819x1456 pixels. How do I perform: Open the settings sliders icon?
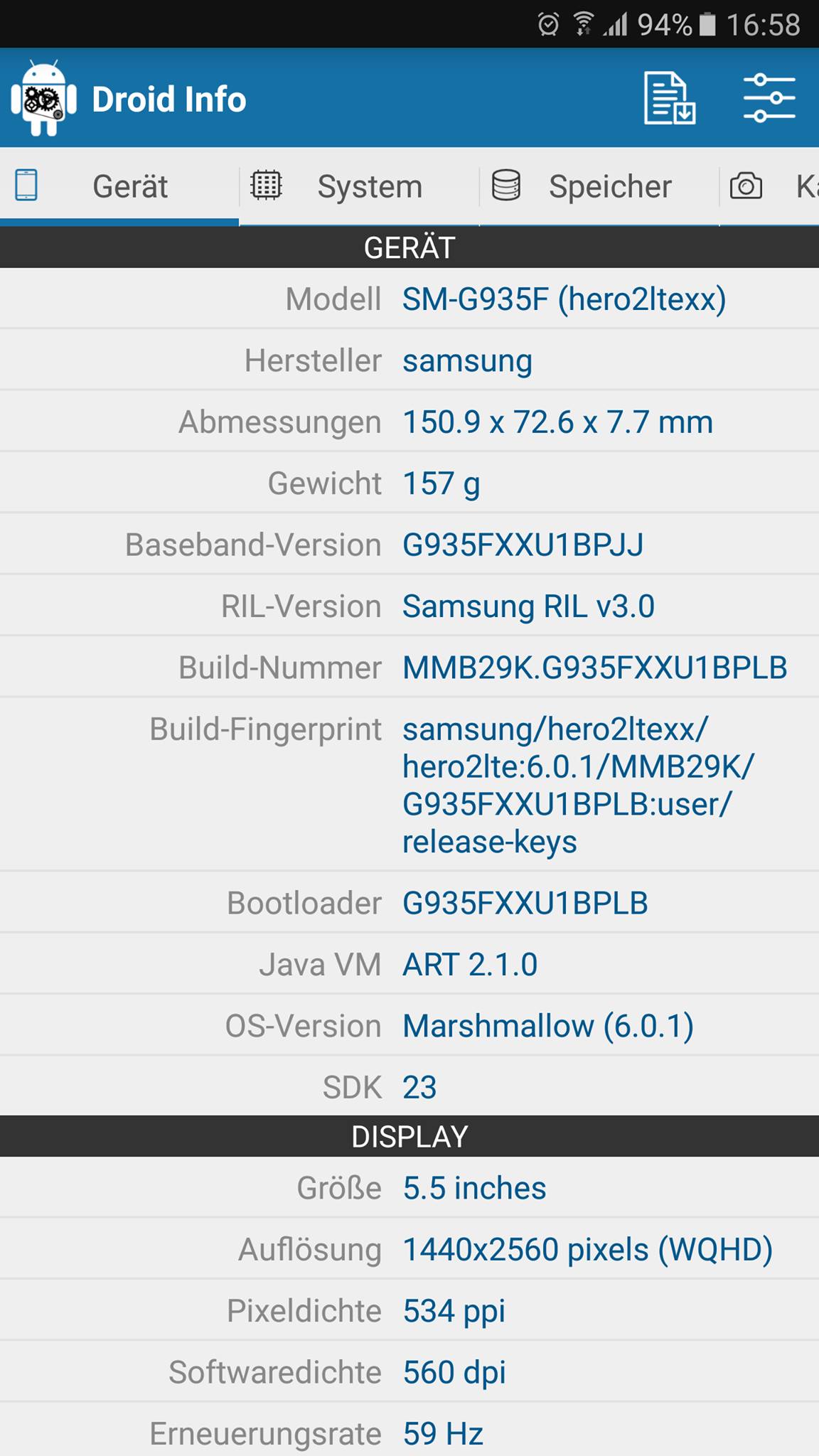769,98
